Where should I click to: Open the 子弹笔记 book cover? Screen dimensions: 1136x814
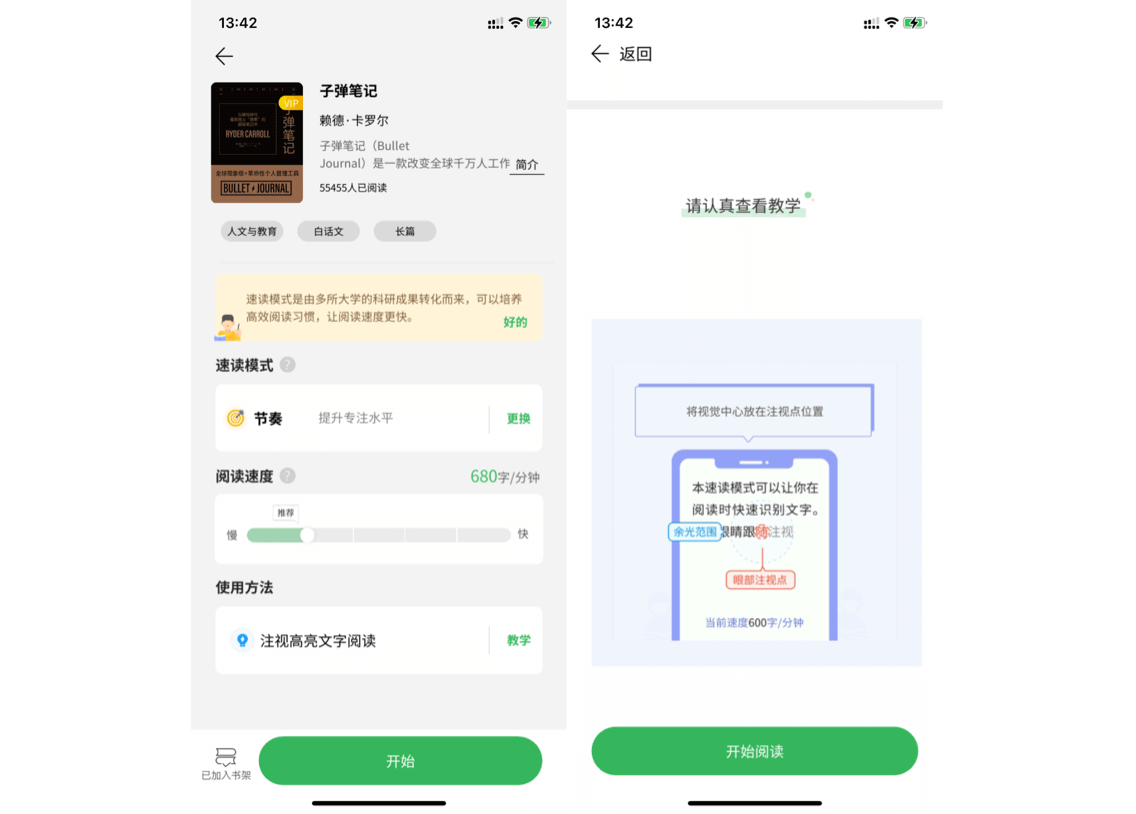(257, 143)
